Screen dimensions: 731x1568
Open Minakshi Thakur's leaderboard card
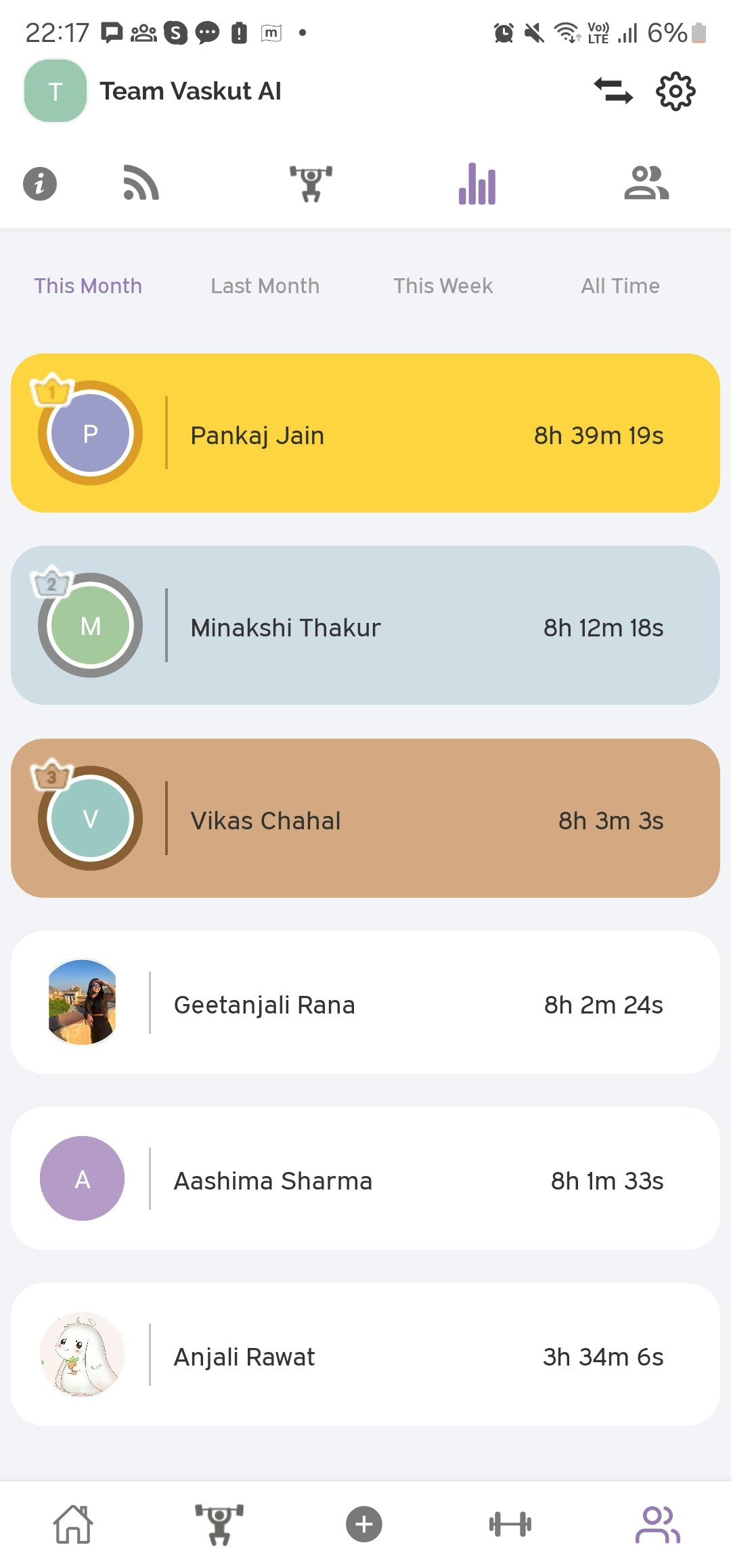pyautogui.click(x=365, y=626)
